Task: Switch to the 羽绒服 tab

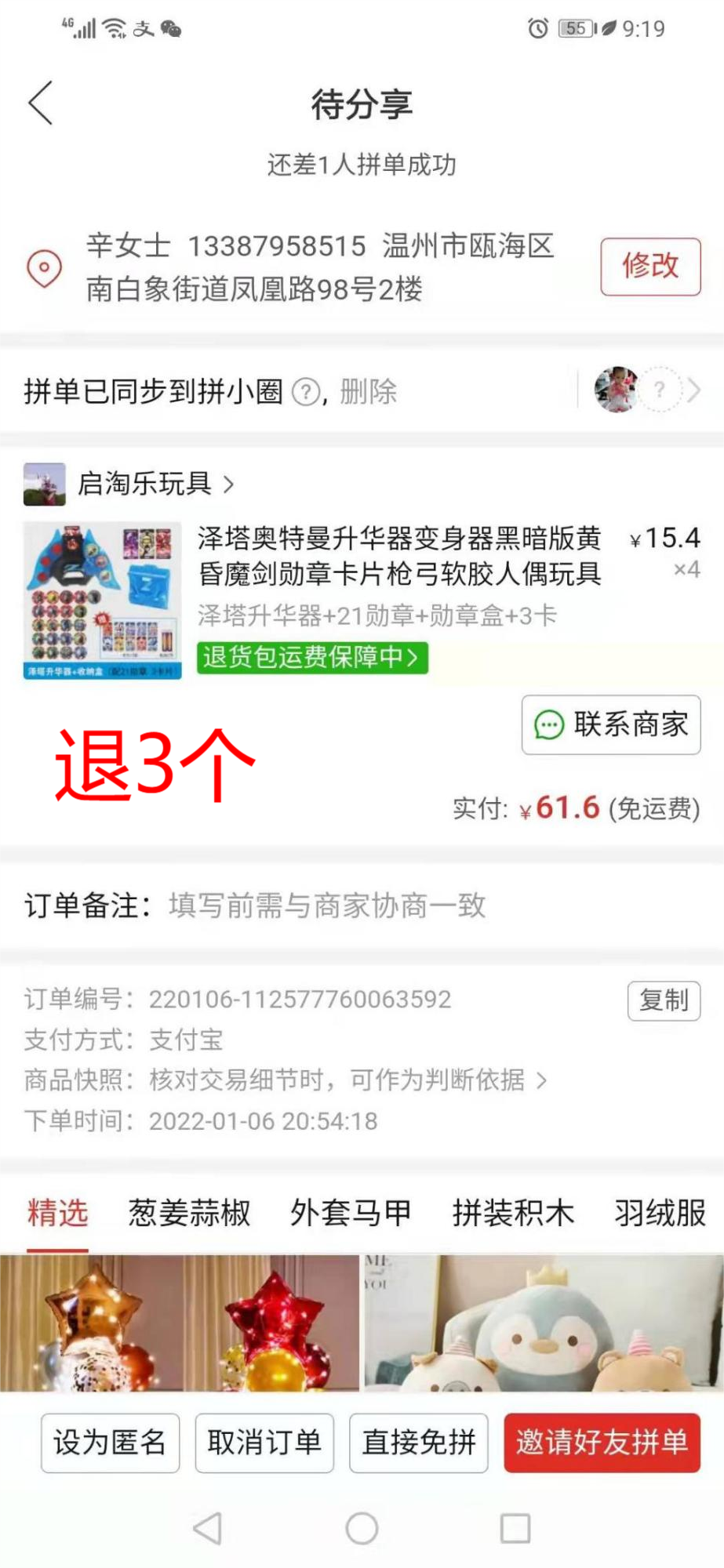Action: click(x=660, y=1212)
